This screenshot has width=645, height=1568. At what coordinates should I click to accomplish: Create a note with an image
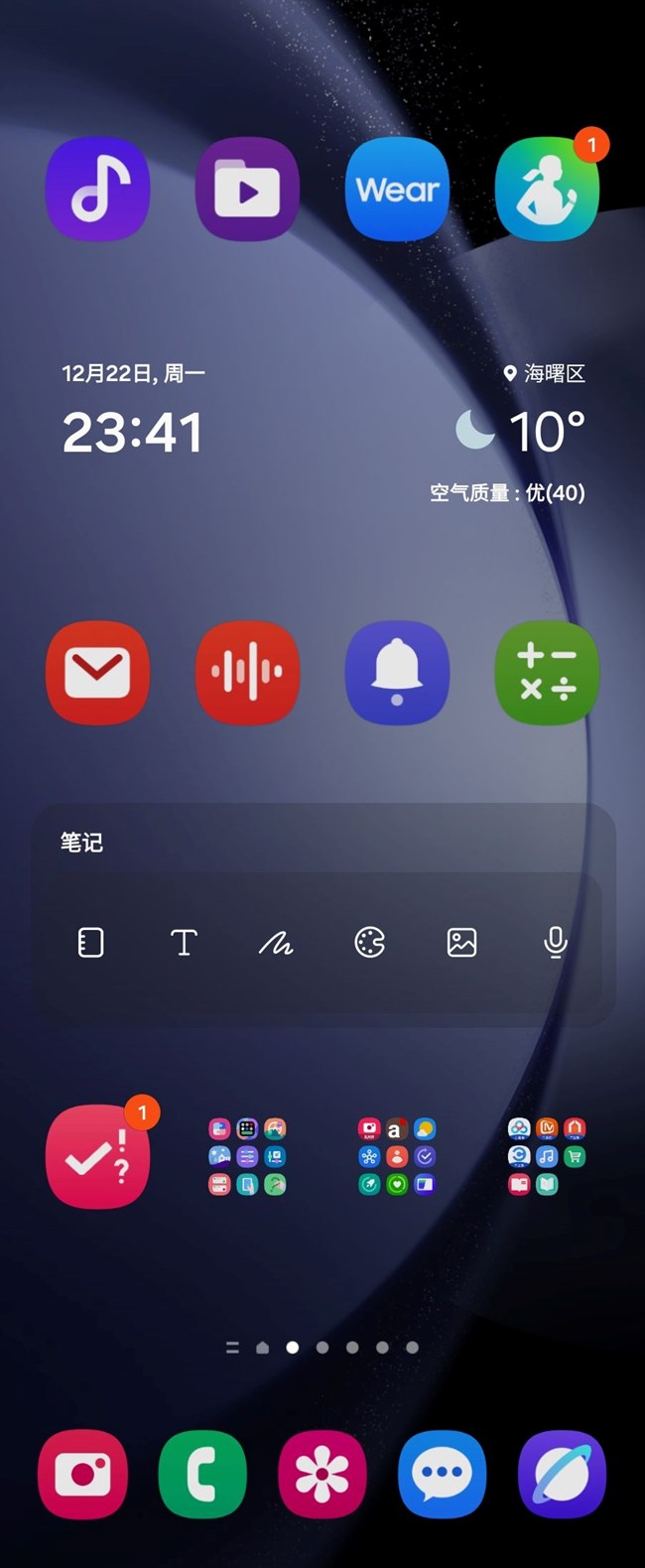[461, 942]
